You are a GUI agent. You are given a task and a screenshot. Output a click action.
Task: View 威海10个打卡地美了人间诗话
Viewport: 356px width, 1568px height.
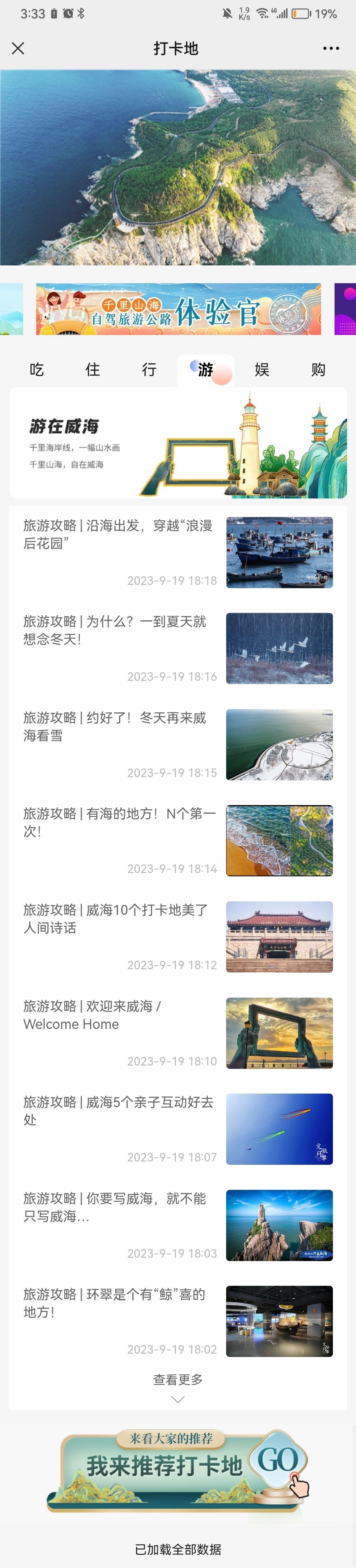[x=118, y=919]
